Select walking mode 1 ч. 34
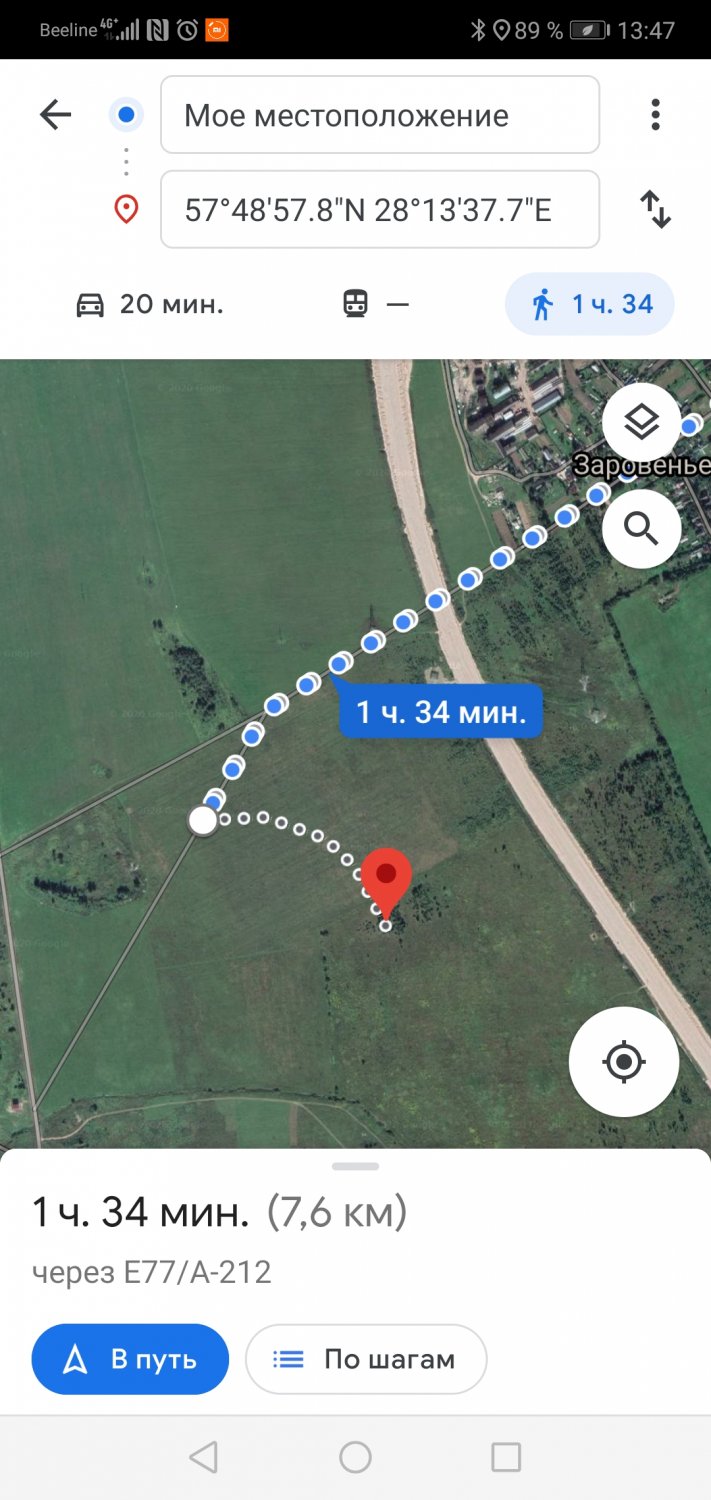The width and height of the screenshot is (711, 1500). coord(590,304)
